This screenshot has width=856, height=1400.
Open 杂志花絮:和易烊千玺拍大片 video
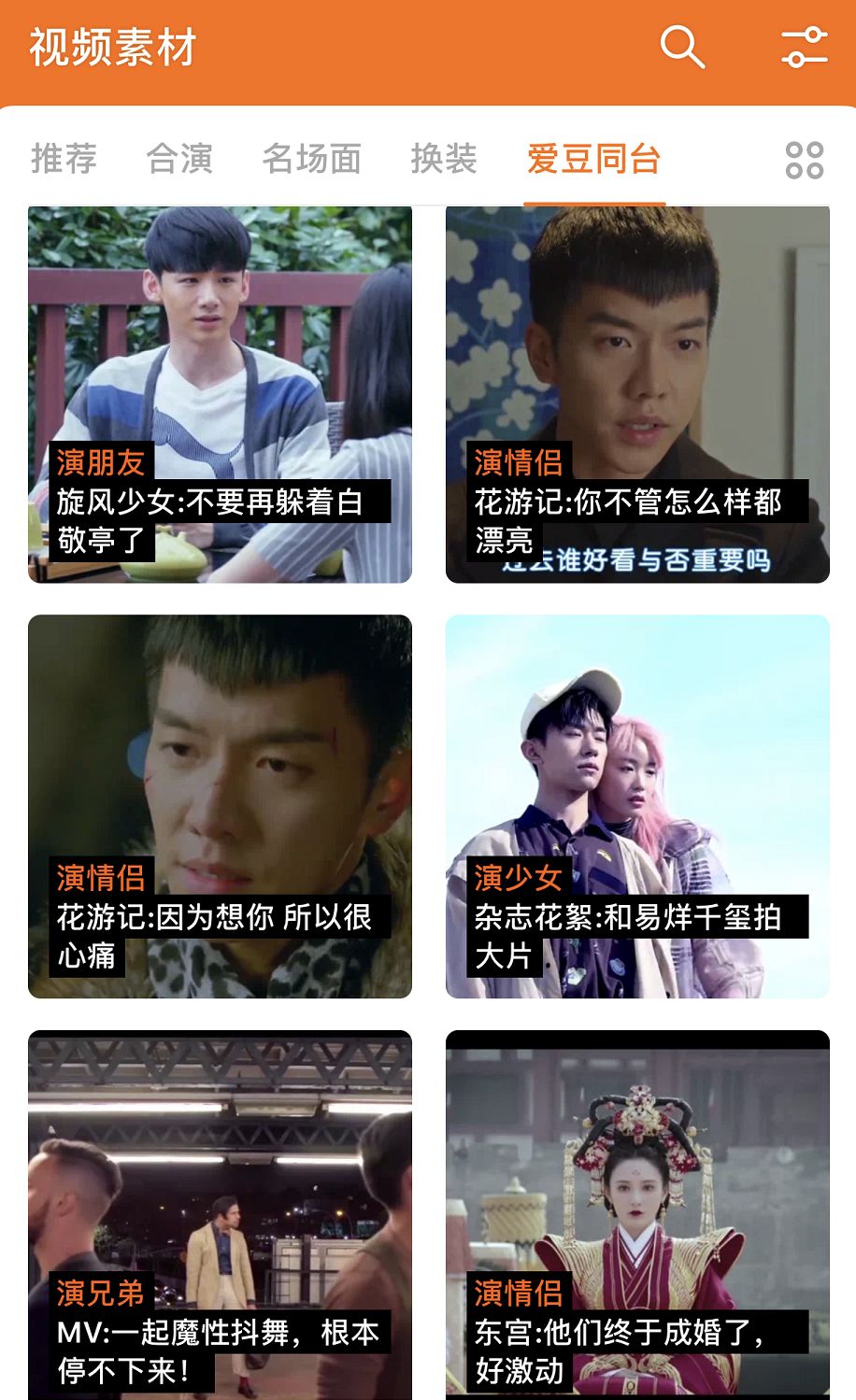[x=637, y=806]
